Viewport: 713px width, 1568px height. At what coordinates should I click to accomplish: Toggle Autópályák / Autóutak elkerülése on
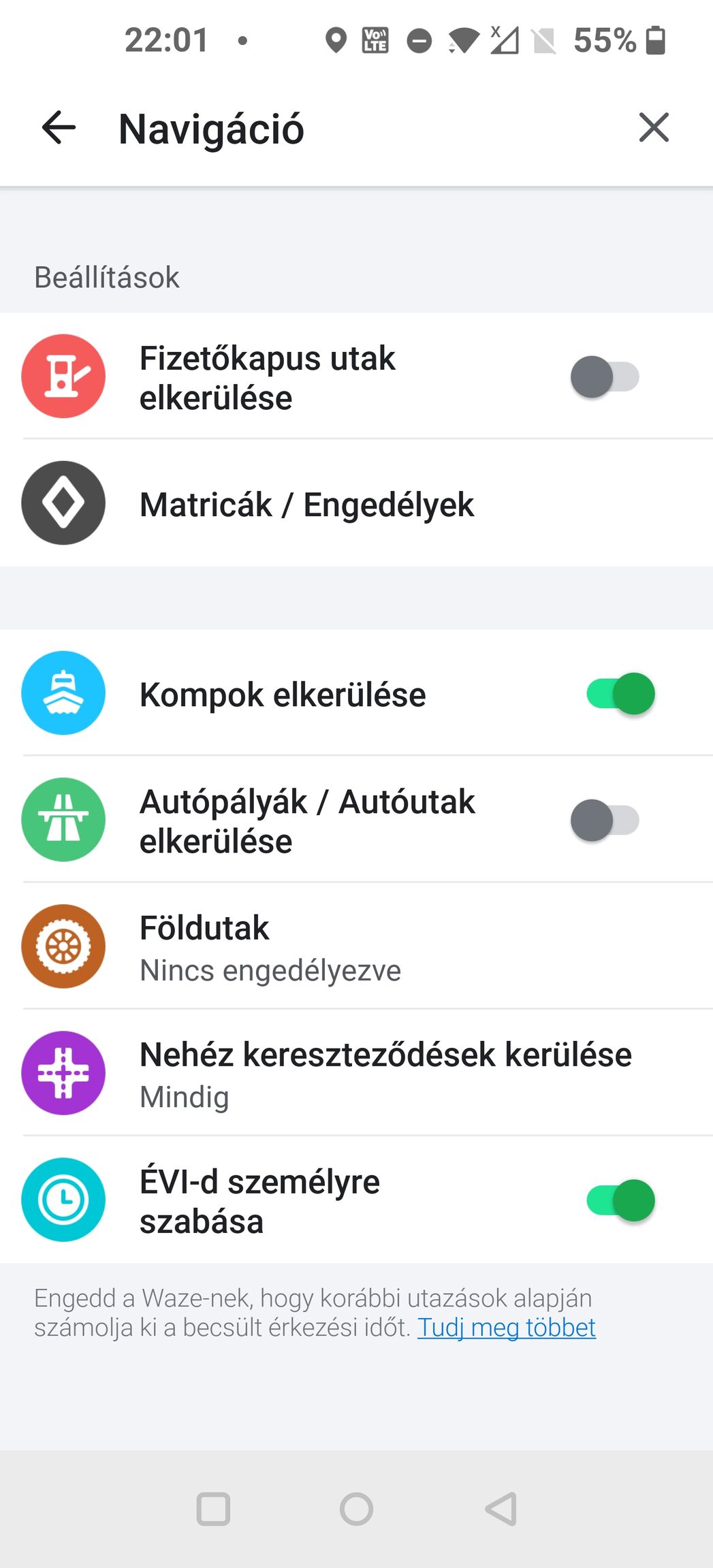click(x=605, y=820)
